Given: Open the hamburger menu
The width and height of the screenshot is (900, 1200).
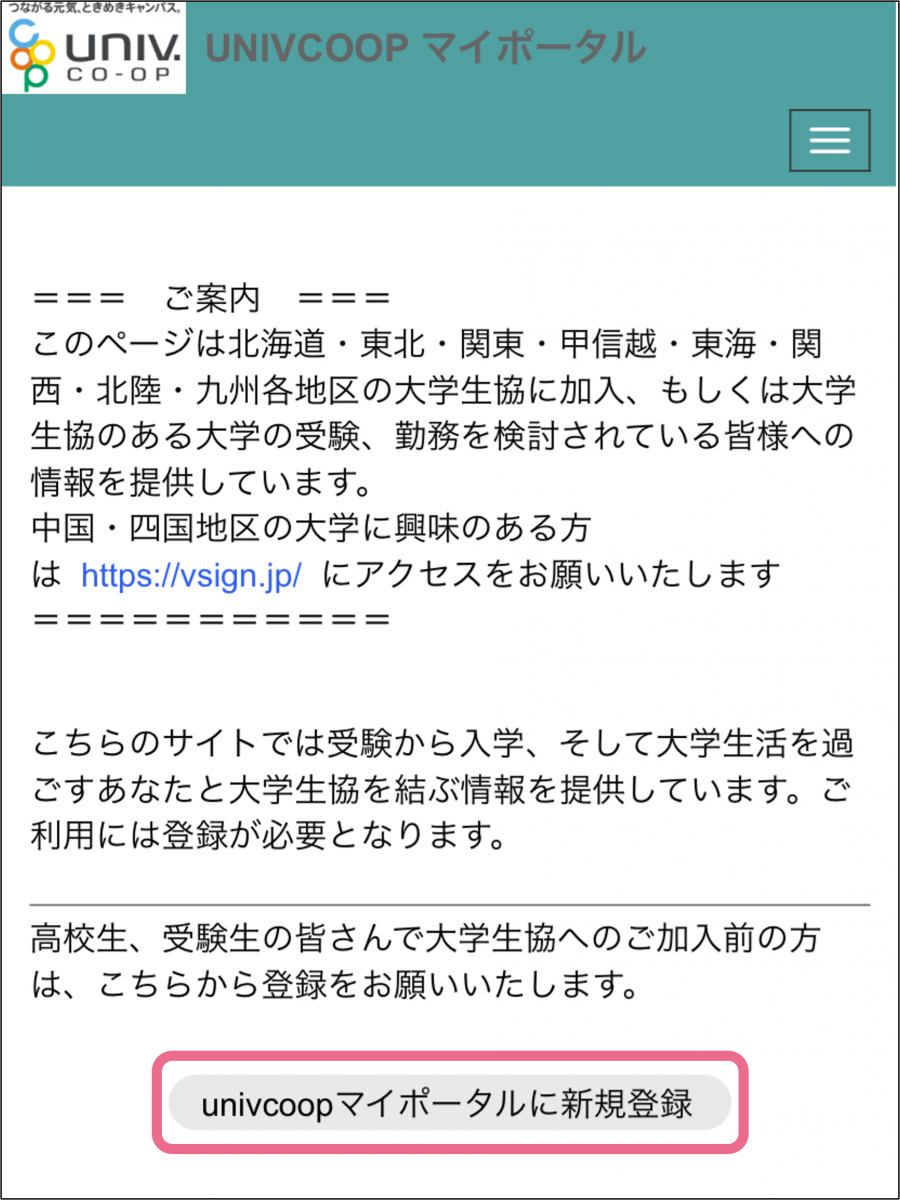Looking at the screenshot, I should 829,141.
